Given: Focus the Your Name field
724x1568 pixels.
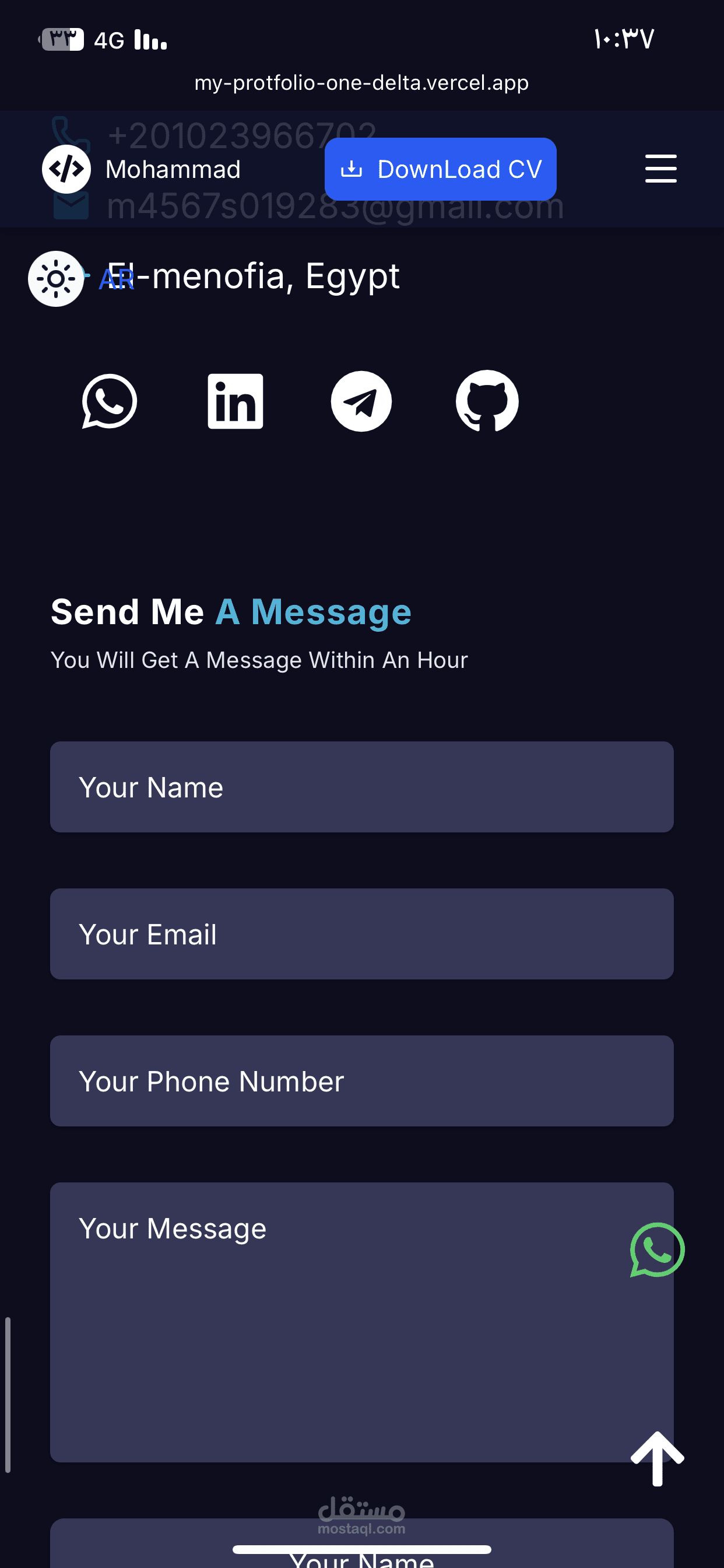Looking at the screenshot, I should click(x=361, y=786).
